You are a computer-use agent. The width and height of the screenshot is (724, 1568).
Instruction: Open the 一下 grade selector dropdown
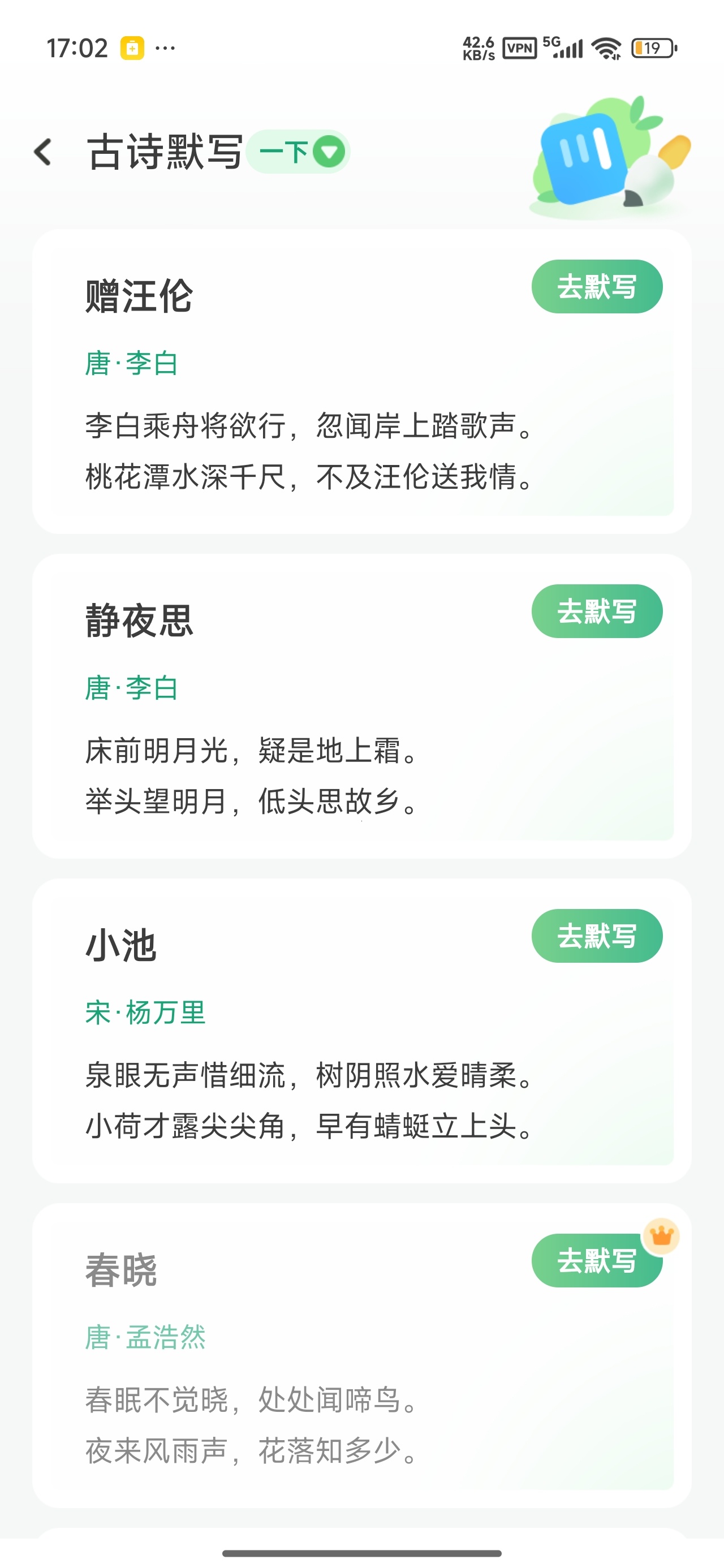tap(299, 152)
